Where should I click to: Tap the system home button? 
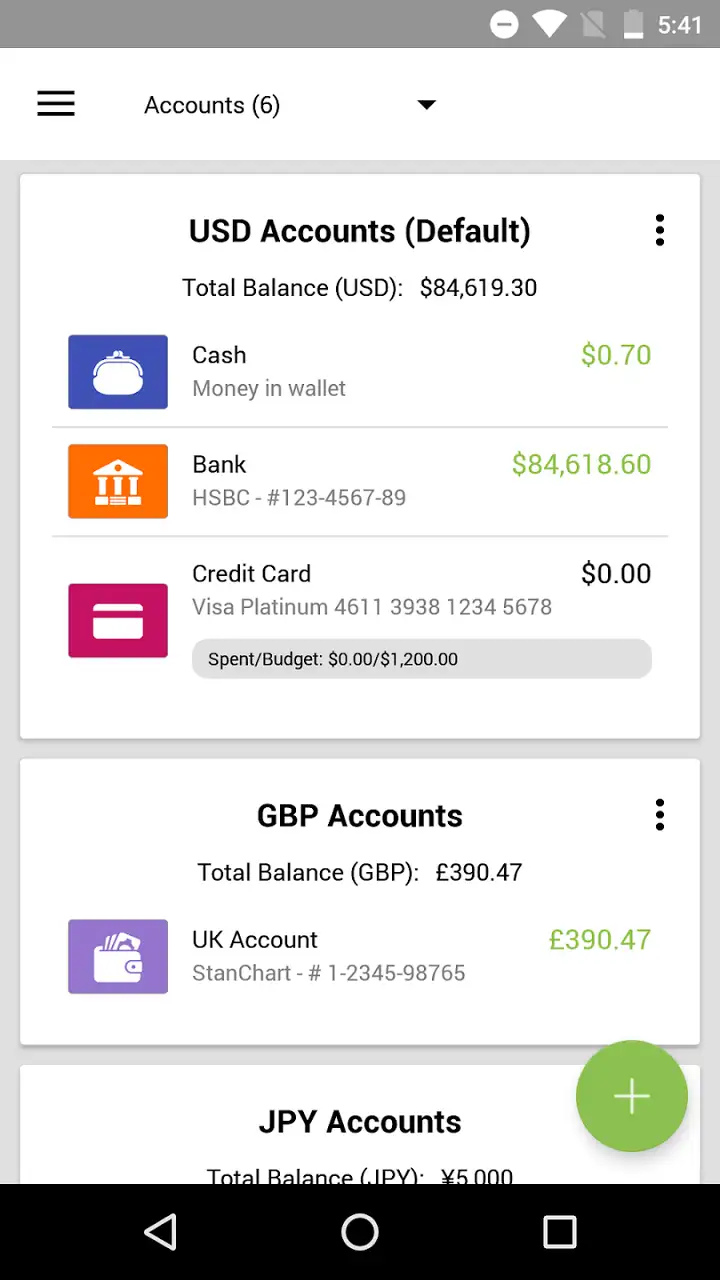click(360, 1232)
